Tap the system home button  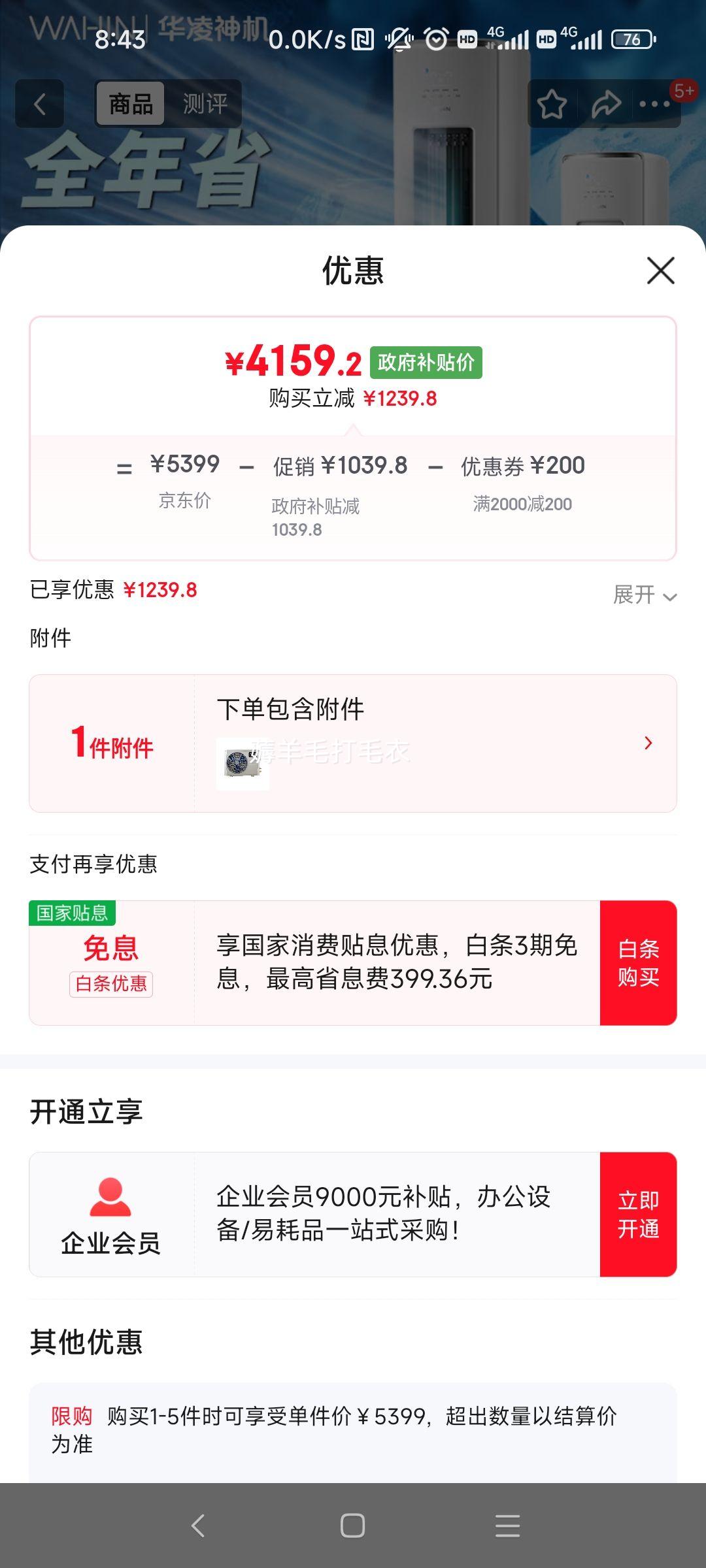pos(352,1526)
